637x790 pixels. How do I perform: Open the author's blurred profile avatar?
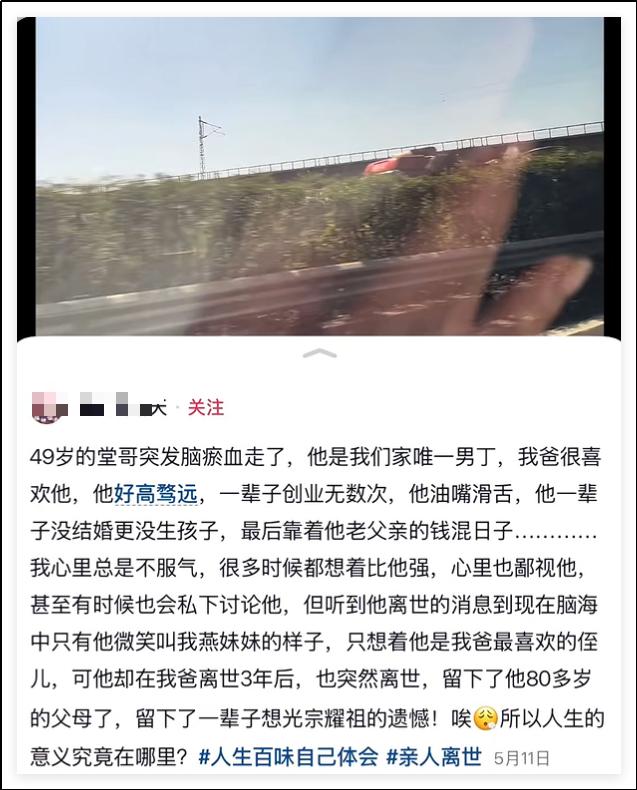[49, 408]
